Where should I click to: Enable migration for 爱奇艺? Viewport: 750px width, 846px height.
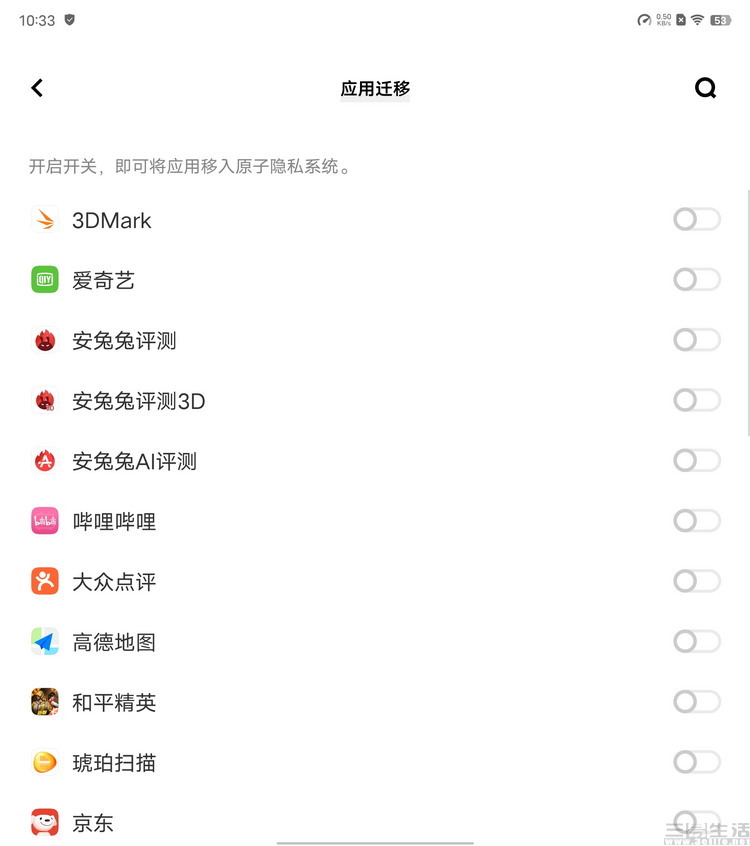pos(696,280)
